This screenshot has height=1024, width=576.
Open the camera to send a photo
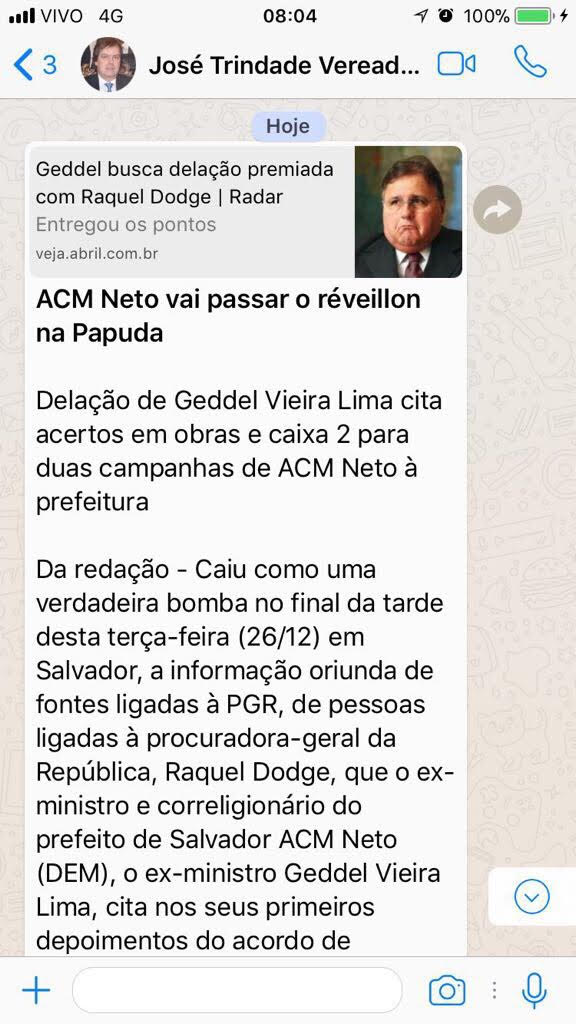[x=447, y=991]
